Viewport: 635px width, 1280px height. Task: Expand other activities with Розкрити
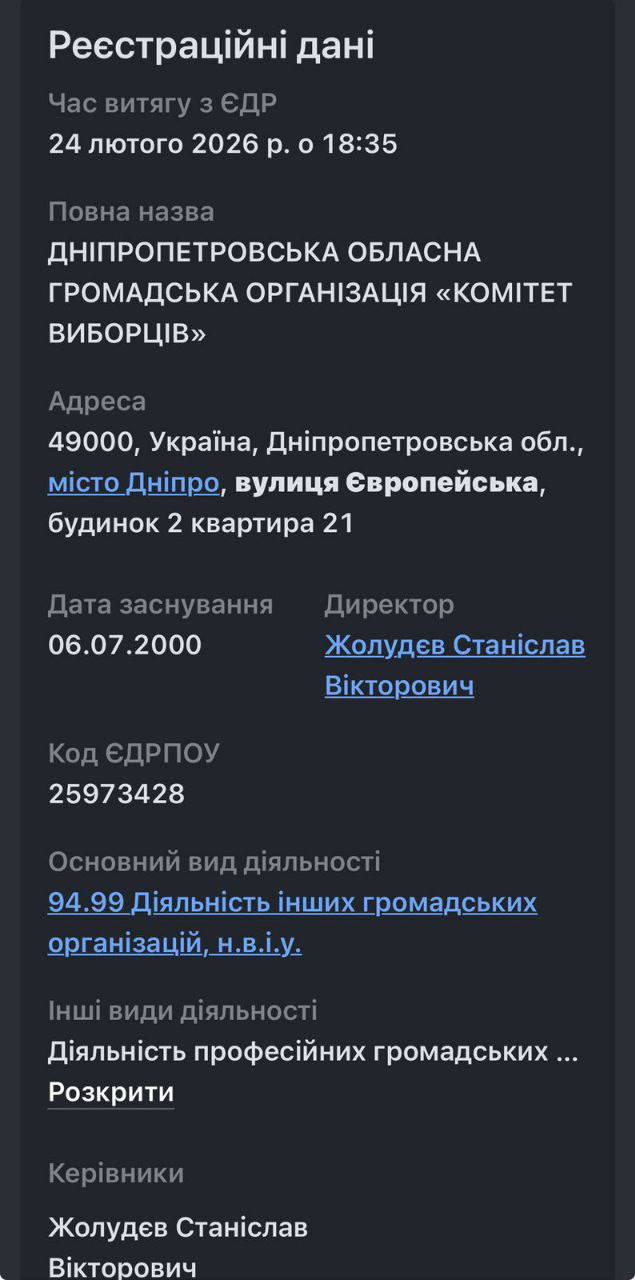point(111,1092)
